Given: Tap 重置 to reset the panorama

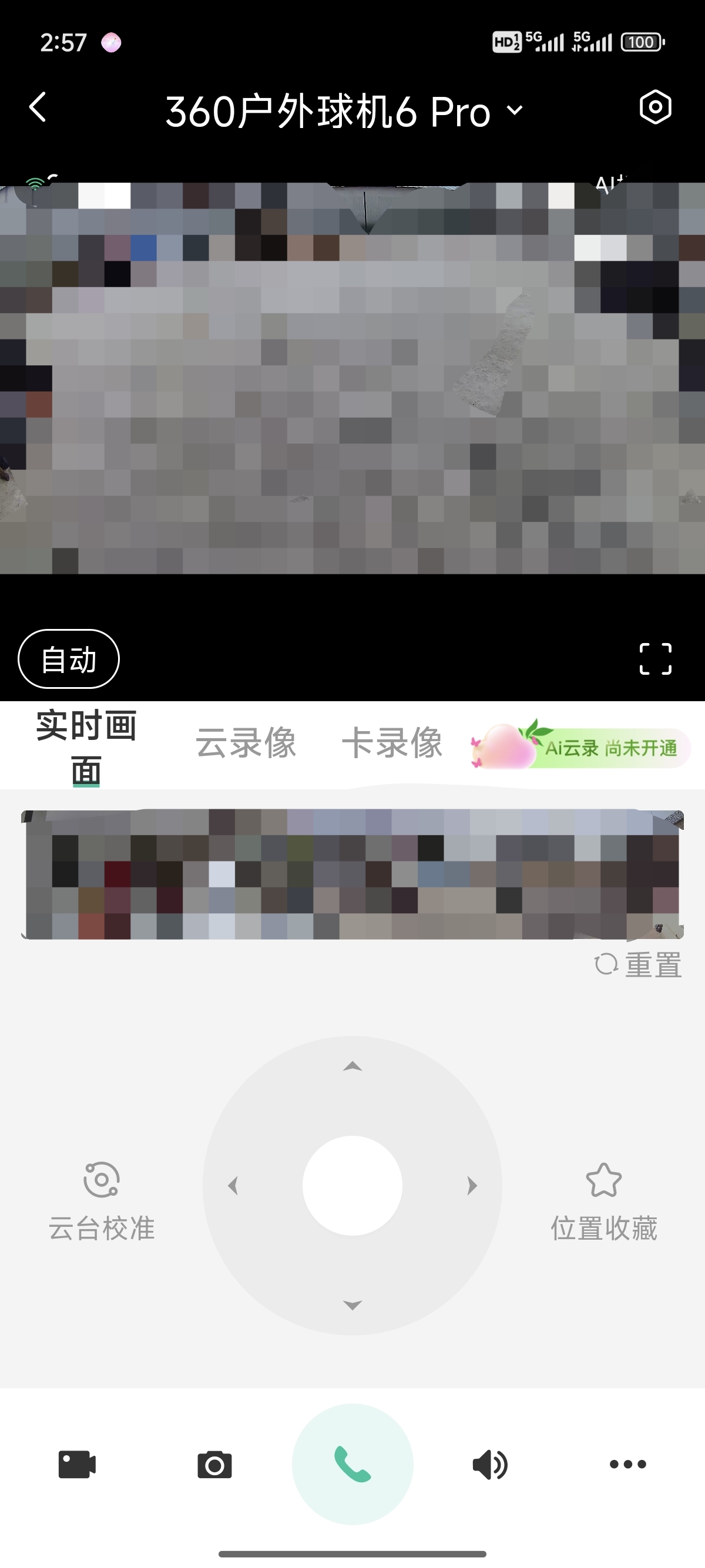Looking at the screenshot, I should pos(639,965).
